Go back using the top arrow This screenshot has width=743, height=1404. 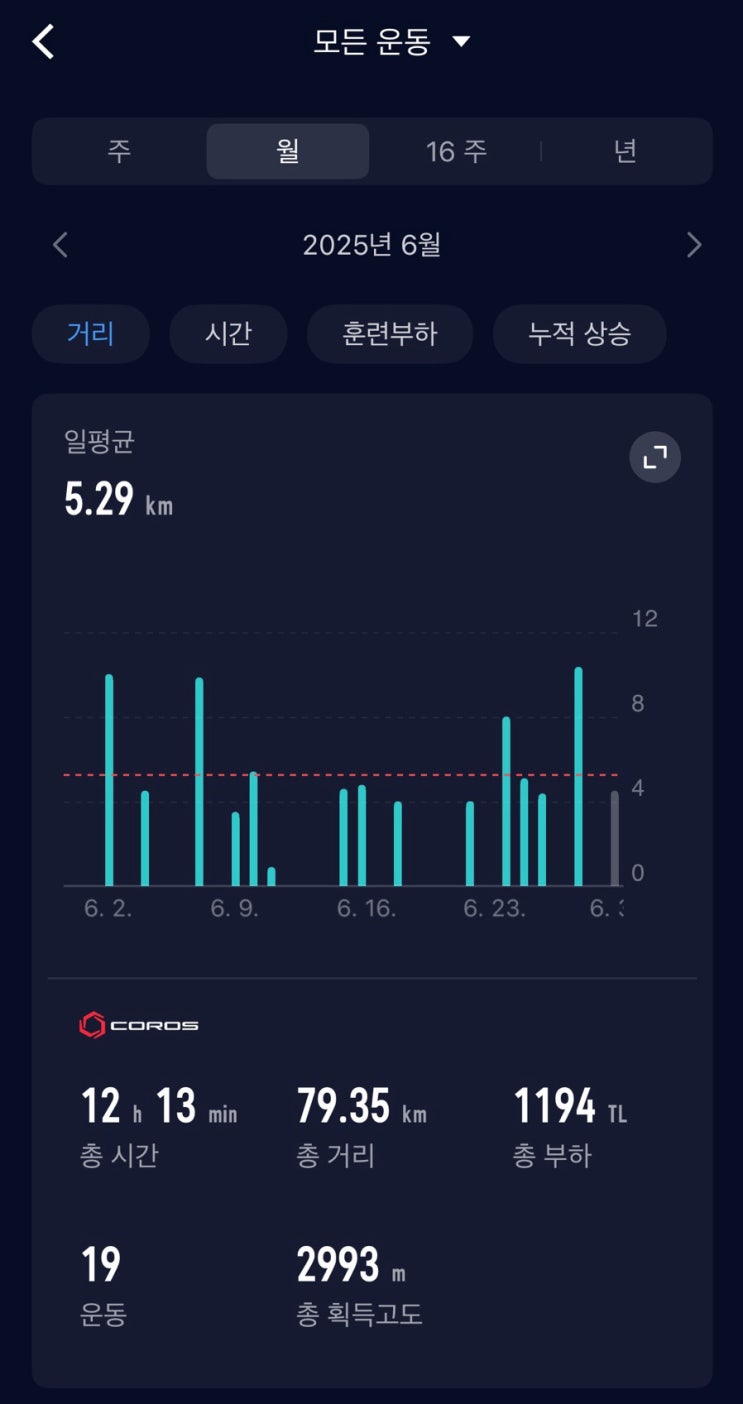pyautogui.click(x=43, y=42)
